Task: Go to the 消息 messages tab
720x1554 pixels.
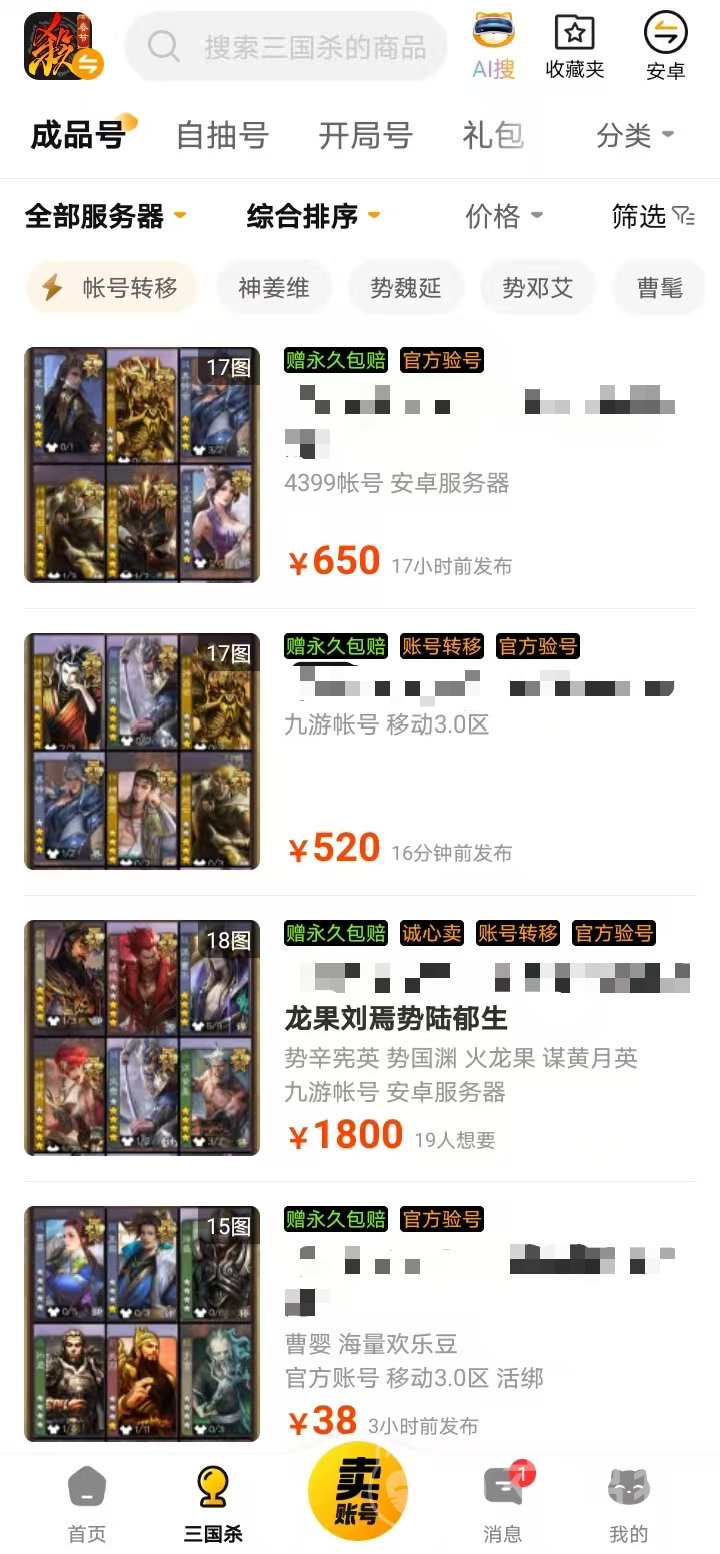Action: [x=502, y=1502]
